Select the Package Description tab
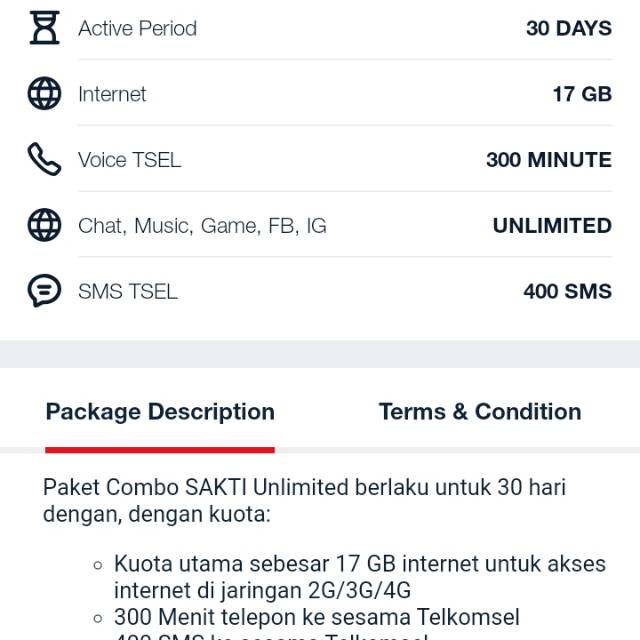Viewport: 640px width, 640px height. [160, 412]
